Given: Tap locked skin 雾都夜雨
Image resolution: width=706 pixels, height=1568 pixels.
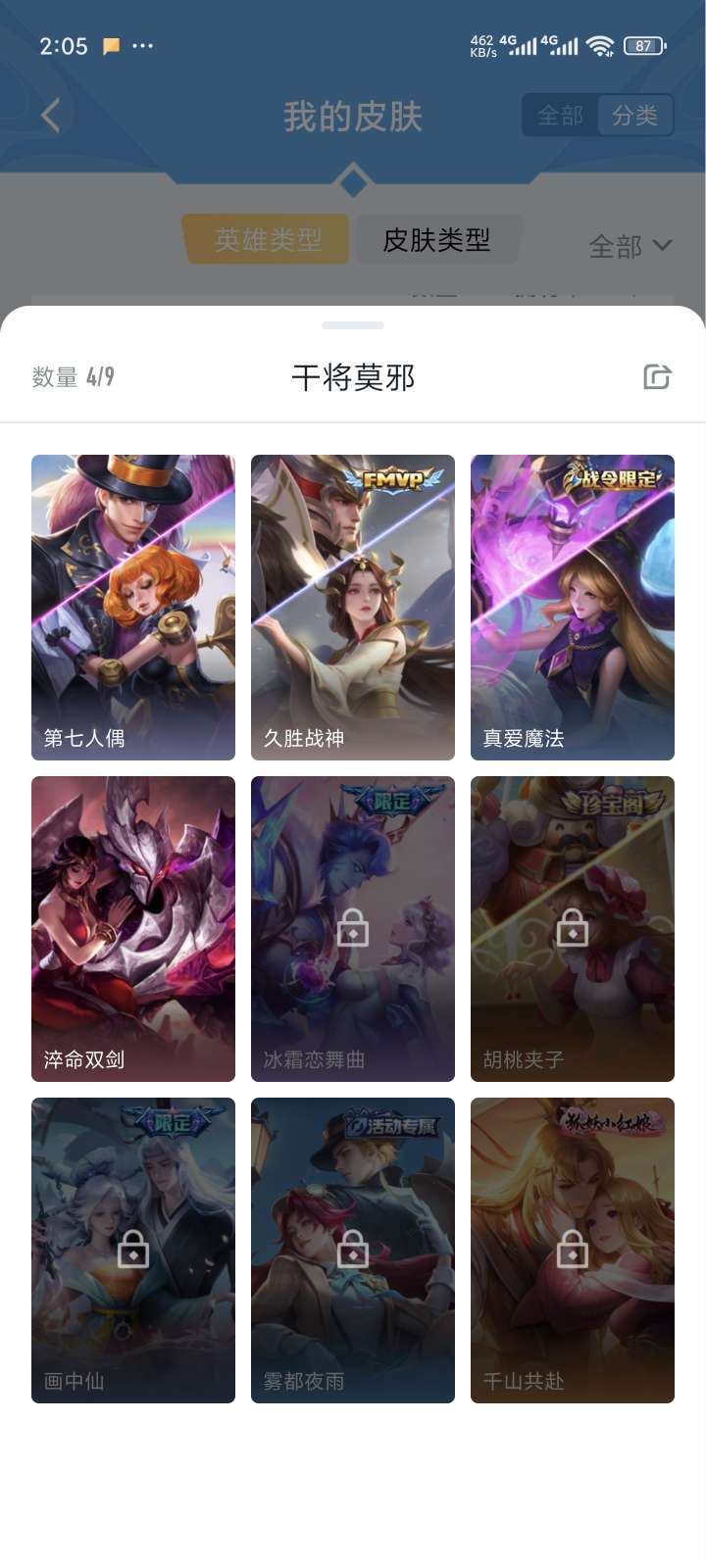Looking at the screenshot, I should click(x=353, y=1249).
